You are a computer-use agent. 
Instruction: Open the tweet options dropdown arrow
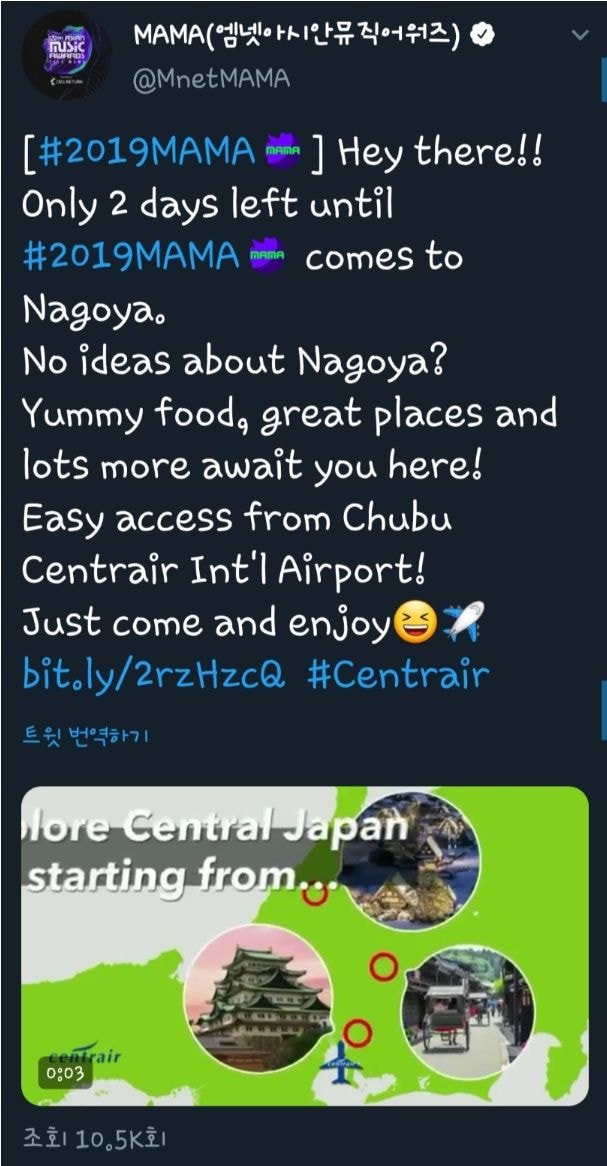point(578,36)
